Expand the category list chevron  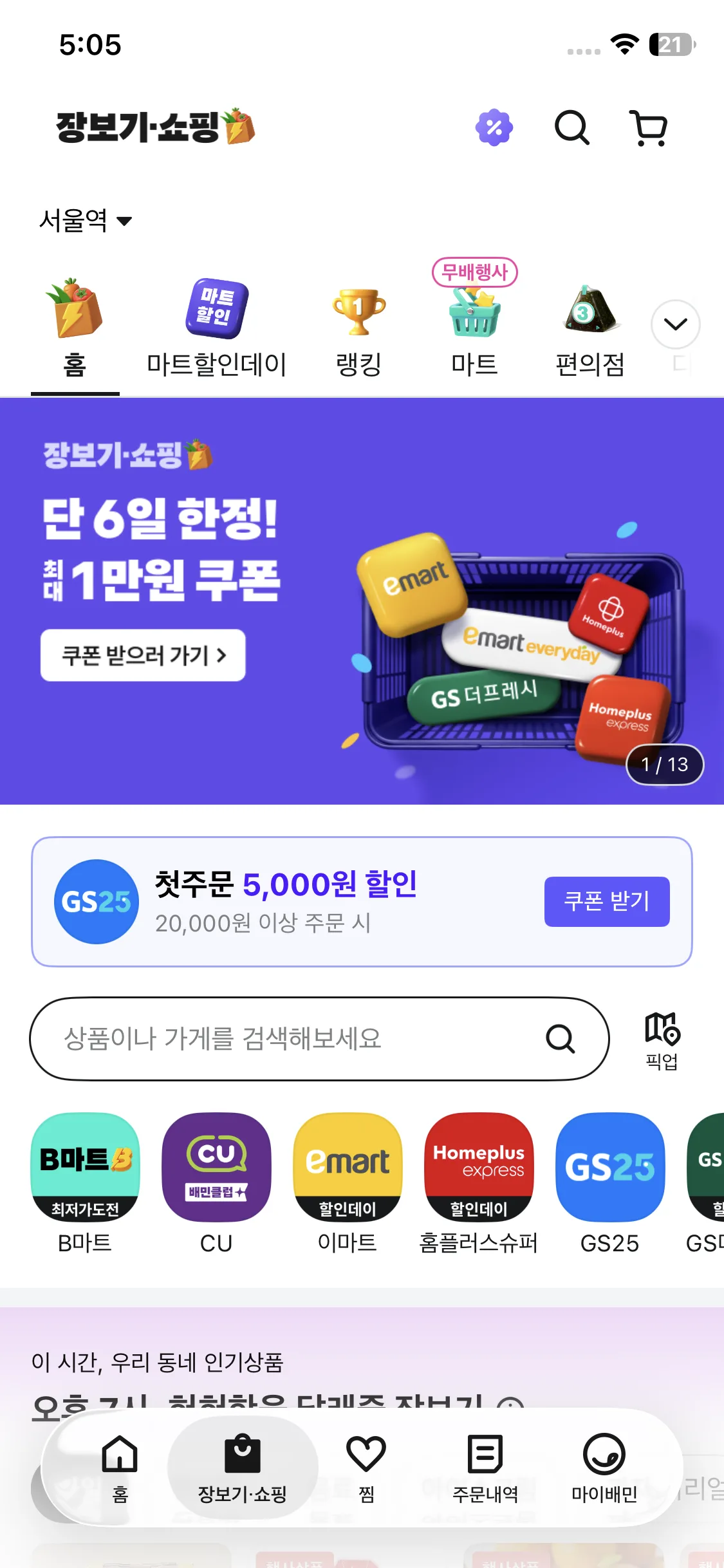pos(675,324)
